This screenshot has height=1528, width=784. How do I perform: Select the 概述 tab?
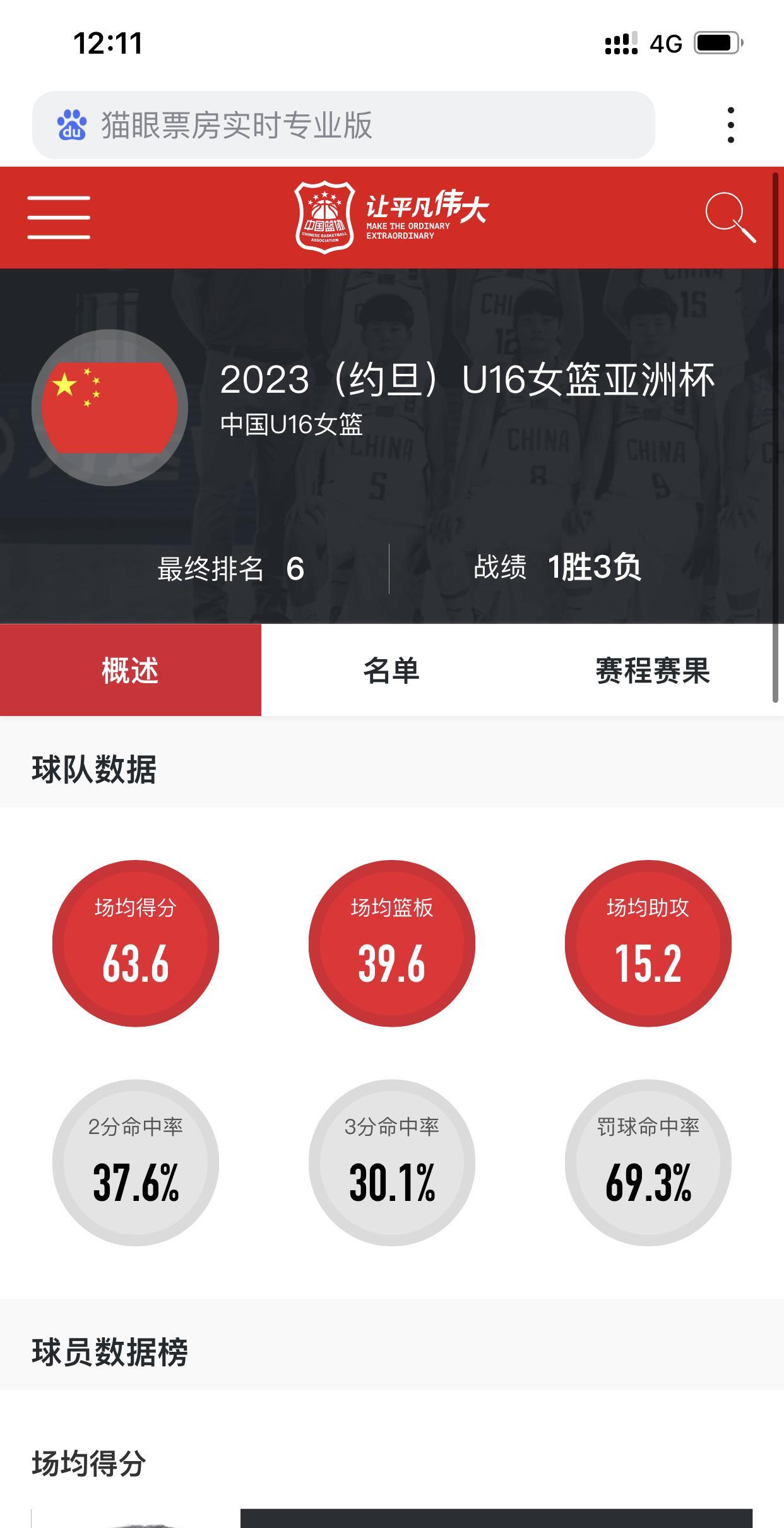point(130,670)
